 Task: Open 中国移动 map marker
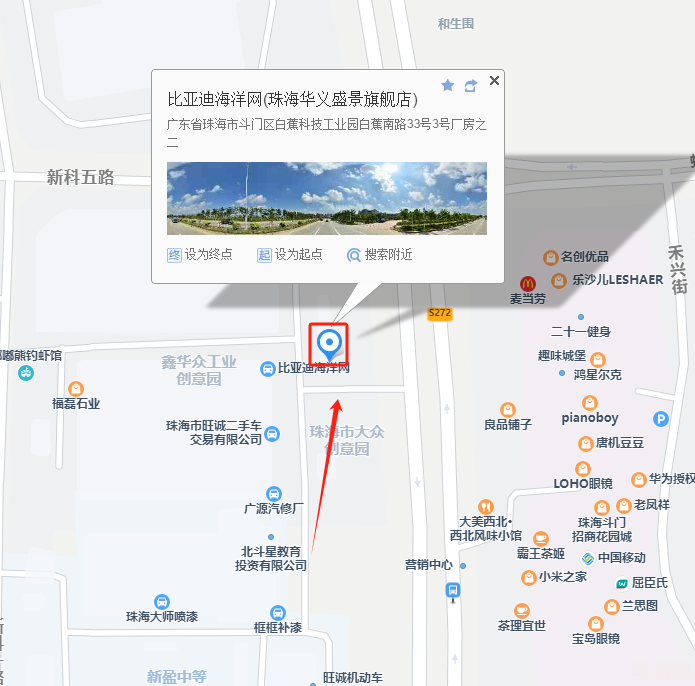click(588, 558)
